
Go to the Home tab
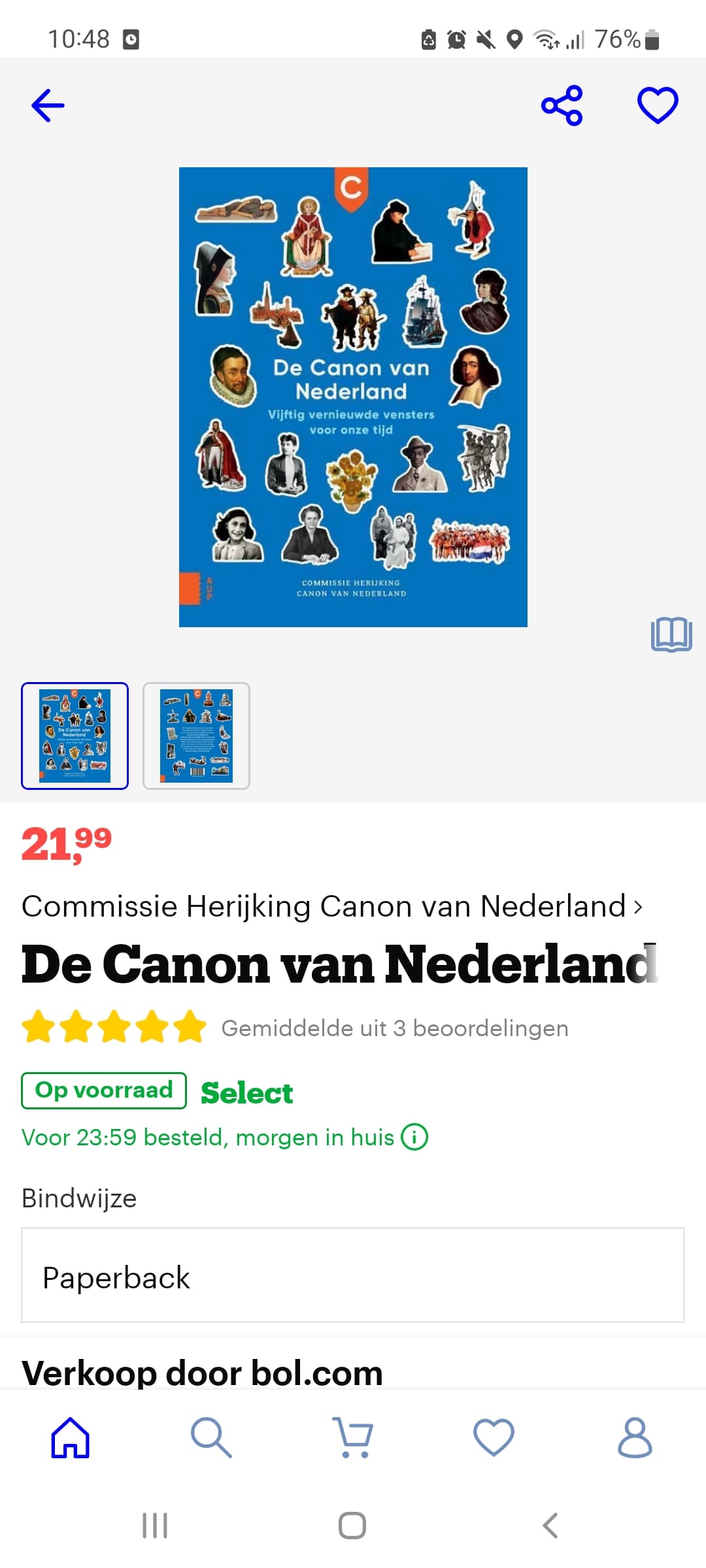(x=71, y=1437)
